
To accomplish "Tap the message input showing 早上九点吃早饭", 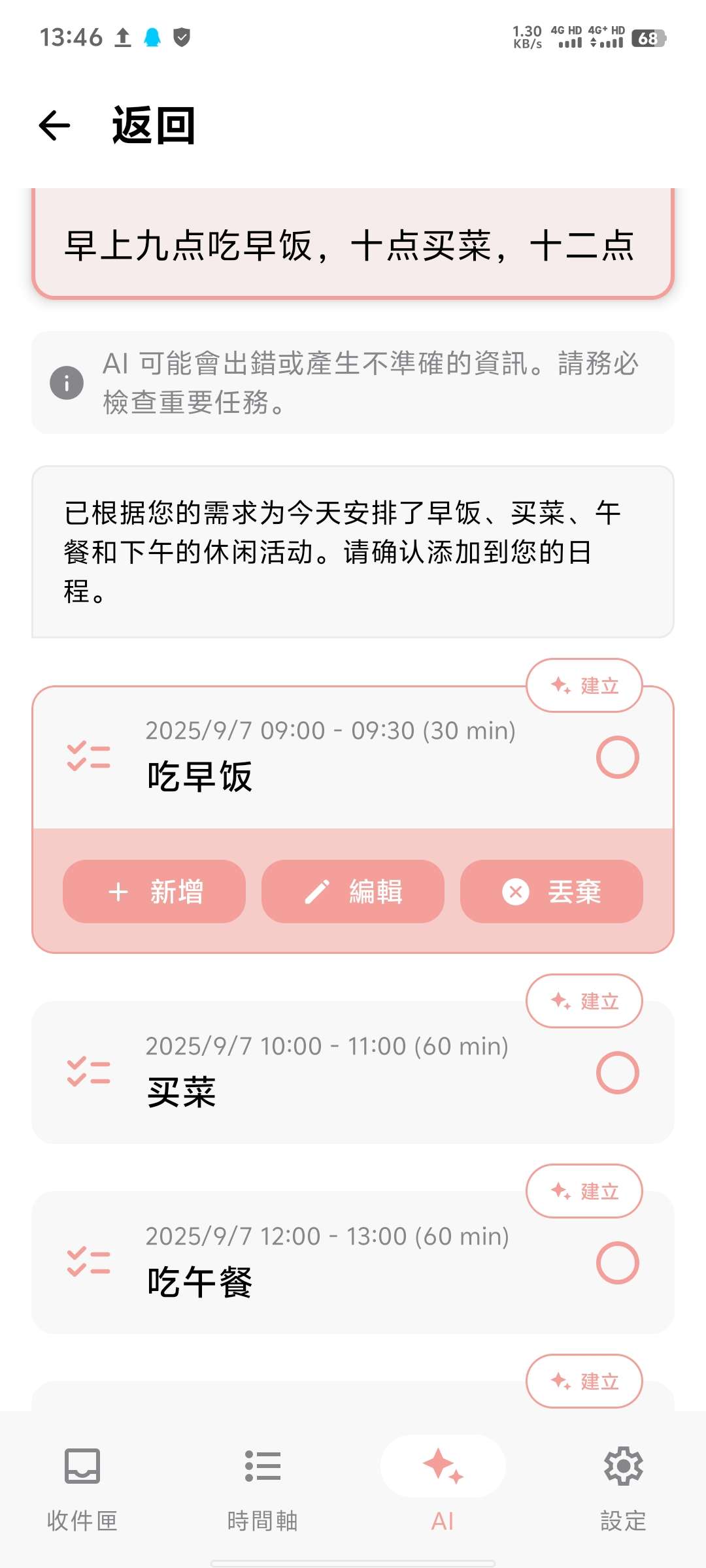I will (353, 247).
